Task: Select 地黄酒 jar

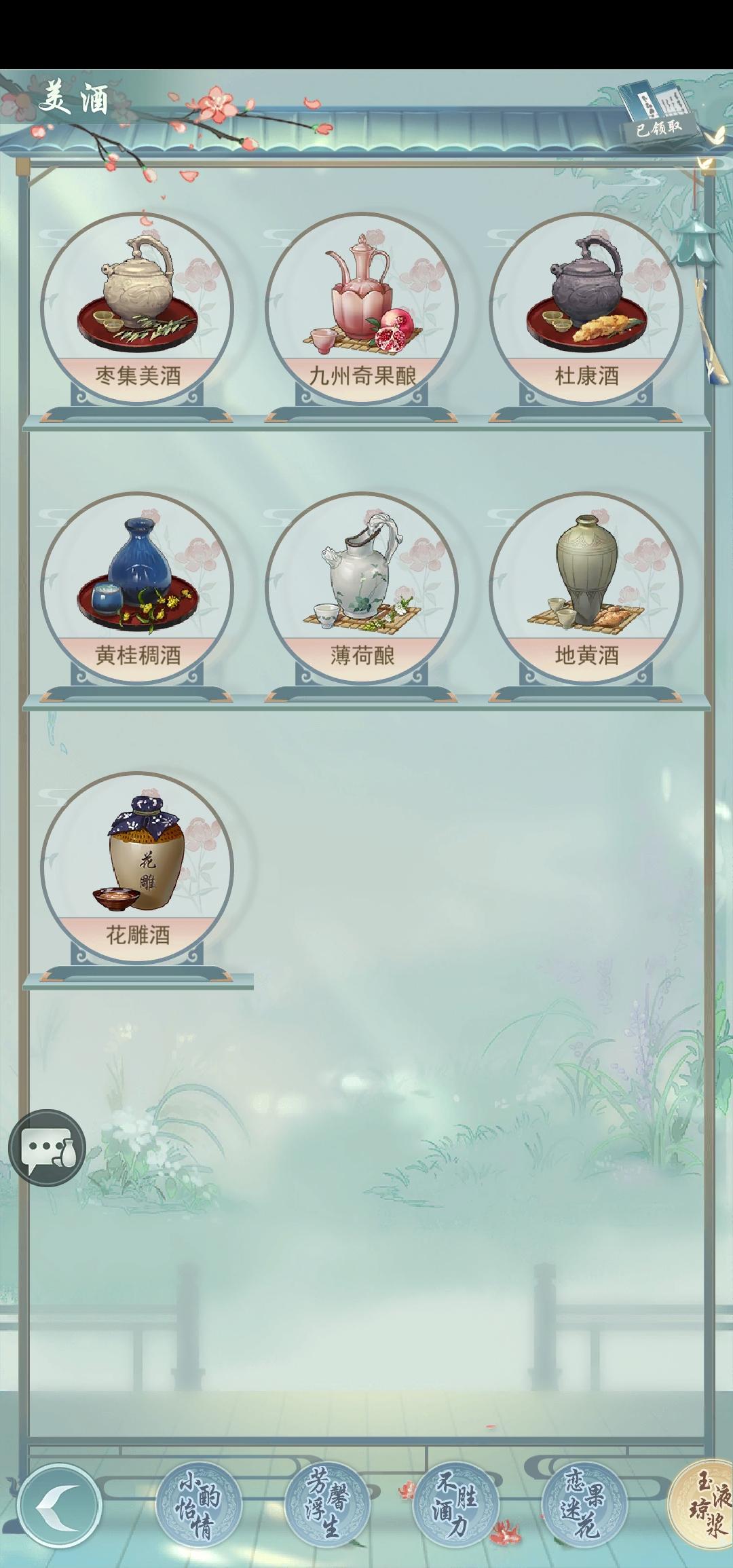Action: pyautogui.click(x=586, y=588)
